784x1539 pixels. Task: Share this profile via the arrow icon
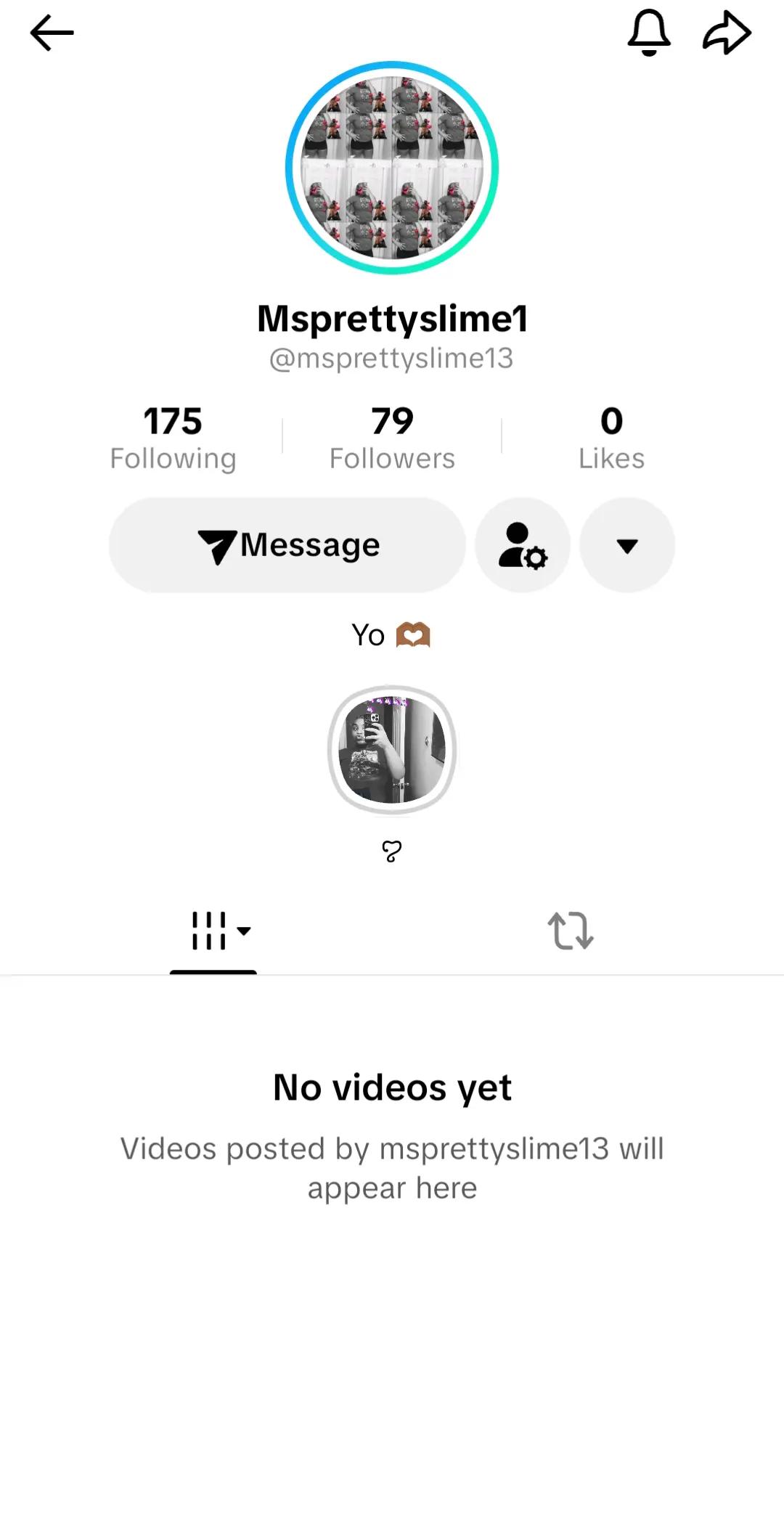(x=727, y=33)
